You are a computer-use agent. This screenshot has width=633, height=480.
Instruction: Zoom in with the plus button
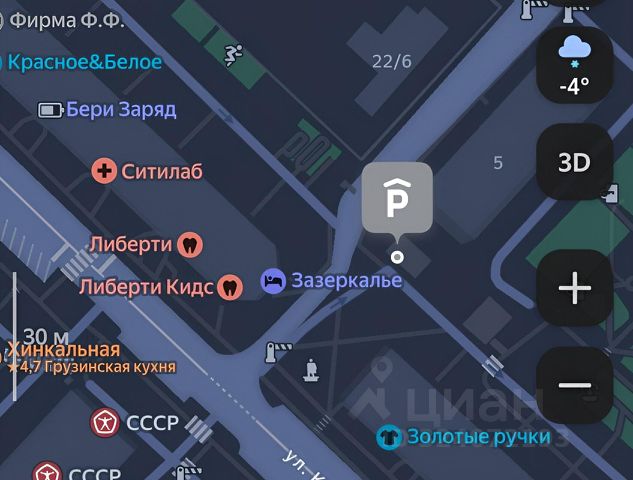pos(574,289)
